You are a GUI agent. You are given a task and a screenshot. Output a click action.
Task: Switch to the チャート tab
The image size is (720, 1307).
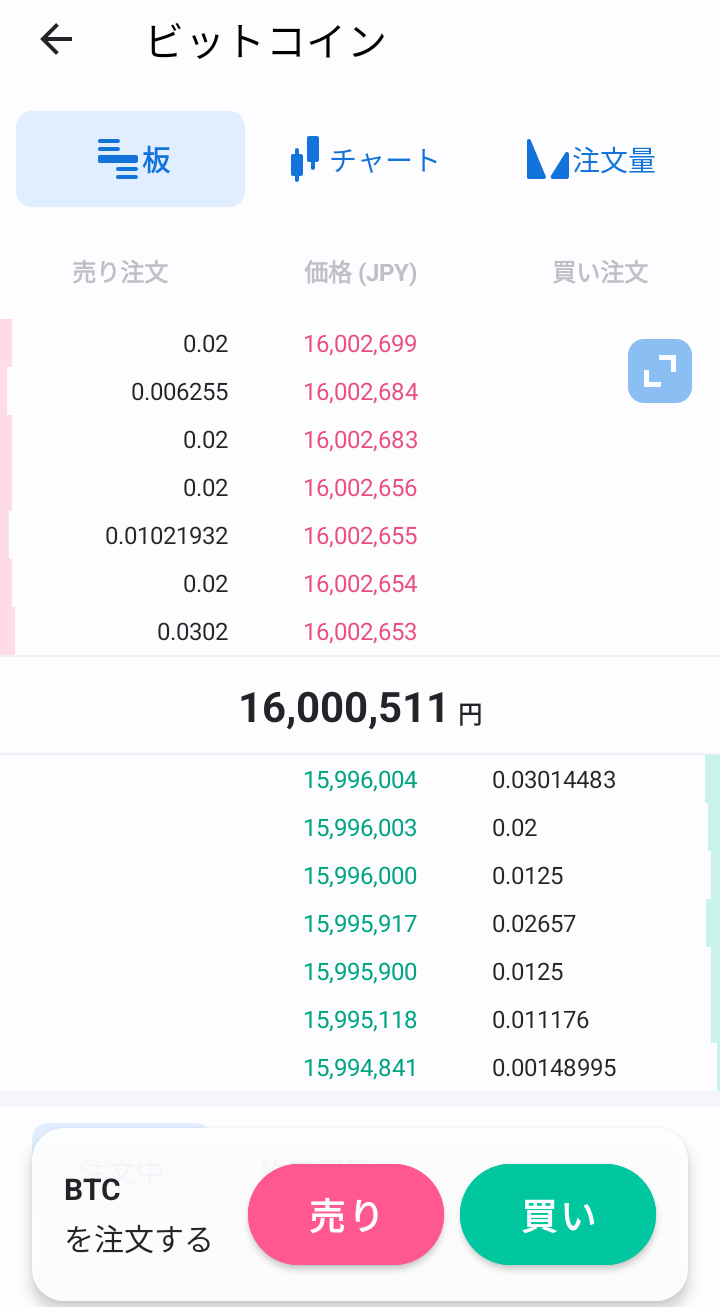point(364,159)
